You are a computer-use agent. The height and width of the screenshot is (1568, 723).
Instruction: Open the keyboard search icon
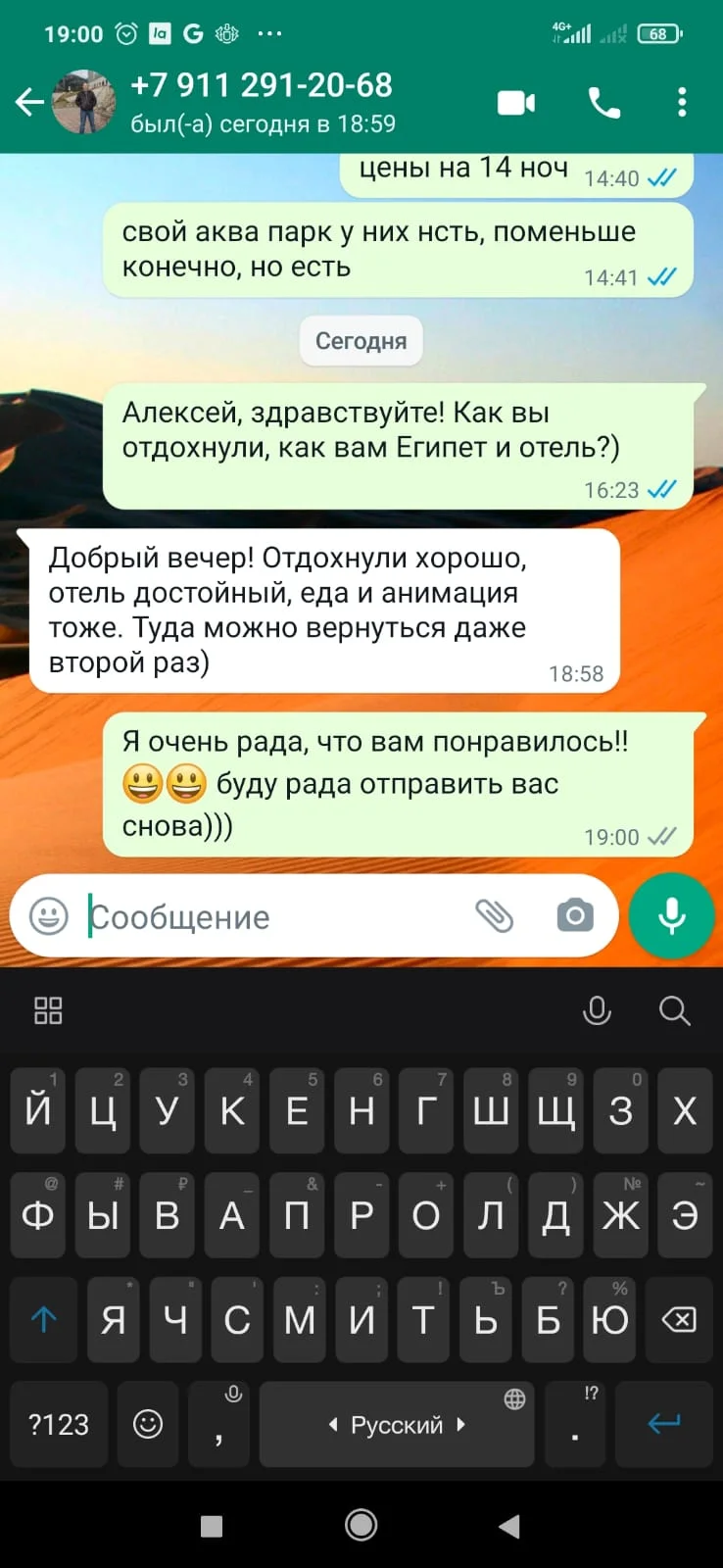(674, 1010)
